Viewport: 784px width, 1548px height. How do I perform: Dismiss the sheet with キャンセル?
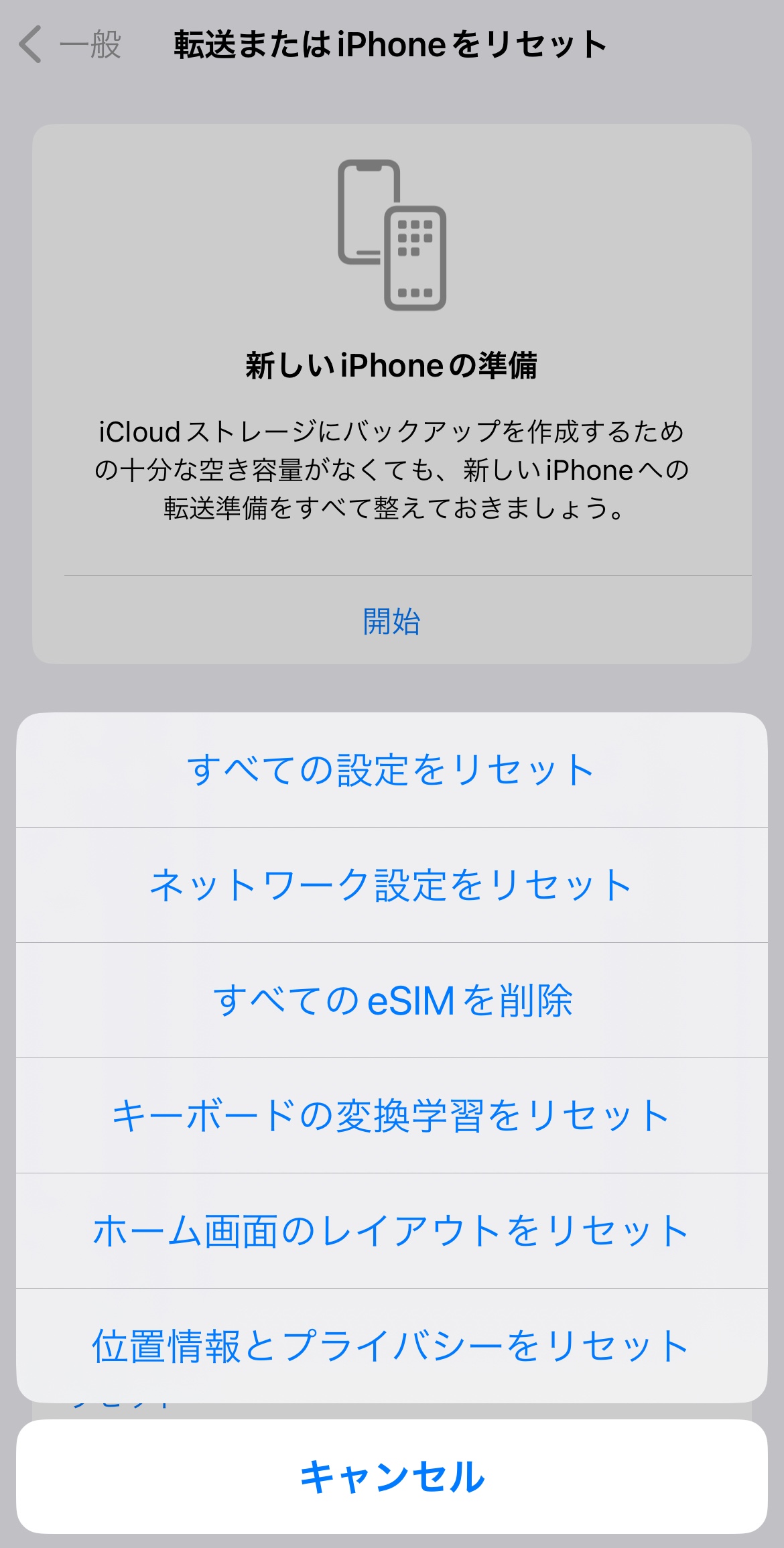pyautogui.click(x=391, y=1476)
